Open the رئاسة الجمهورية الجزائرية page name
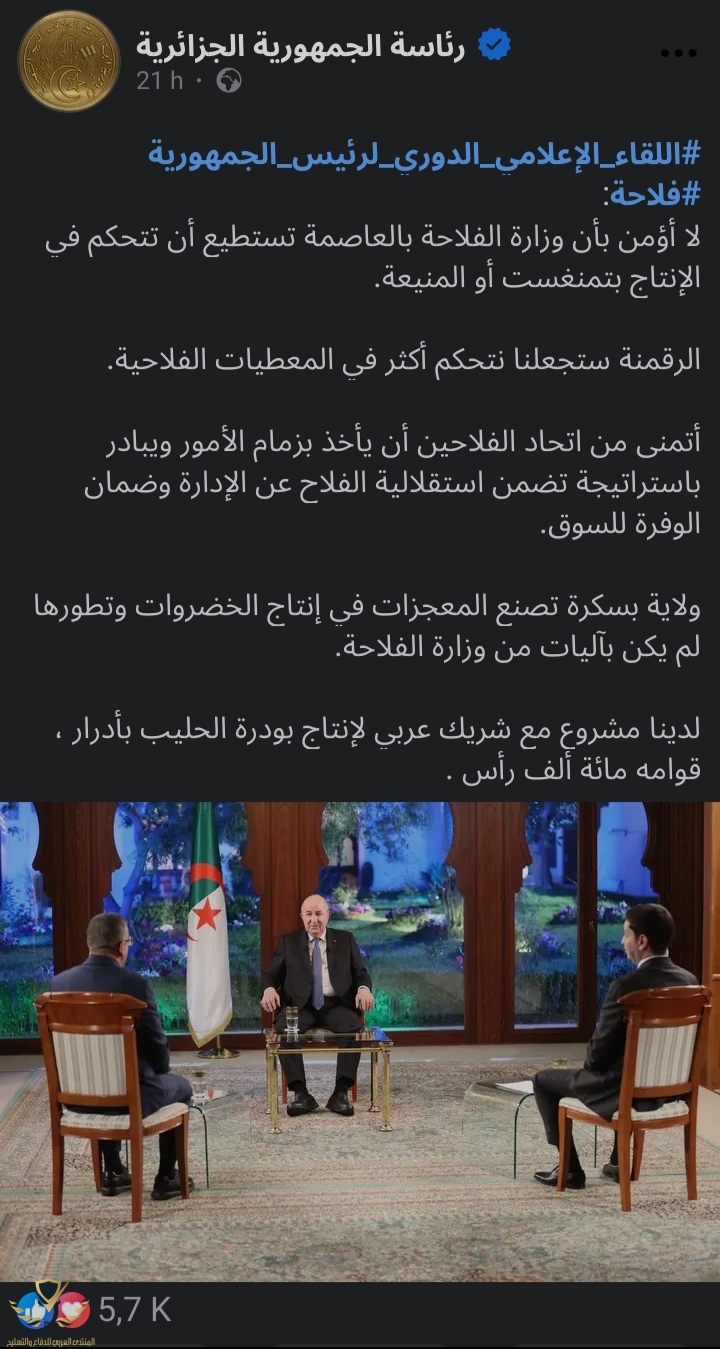720x1349 pixels. [x=300, y=45]
